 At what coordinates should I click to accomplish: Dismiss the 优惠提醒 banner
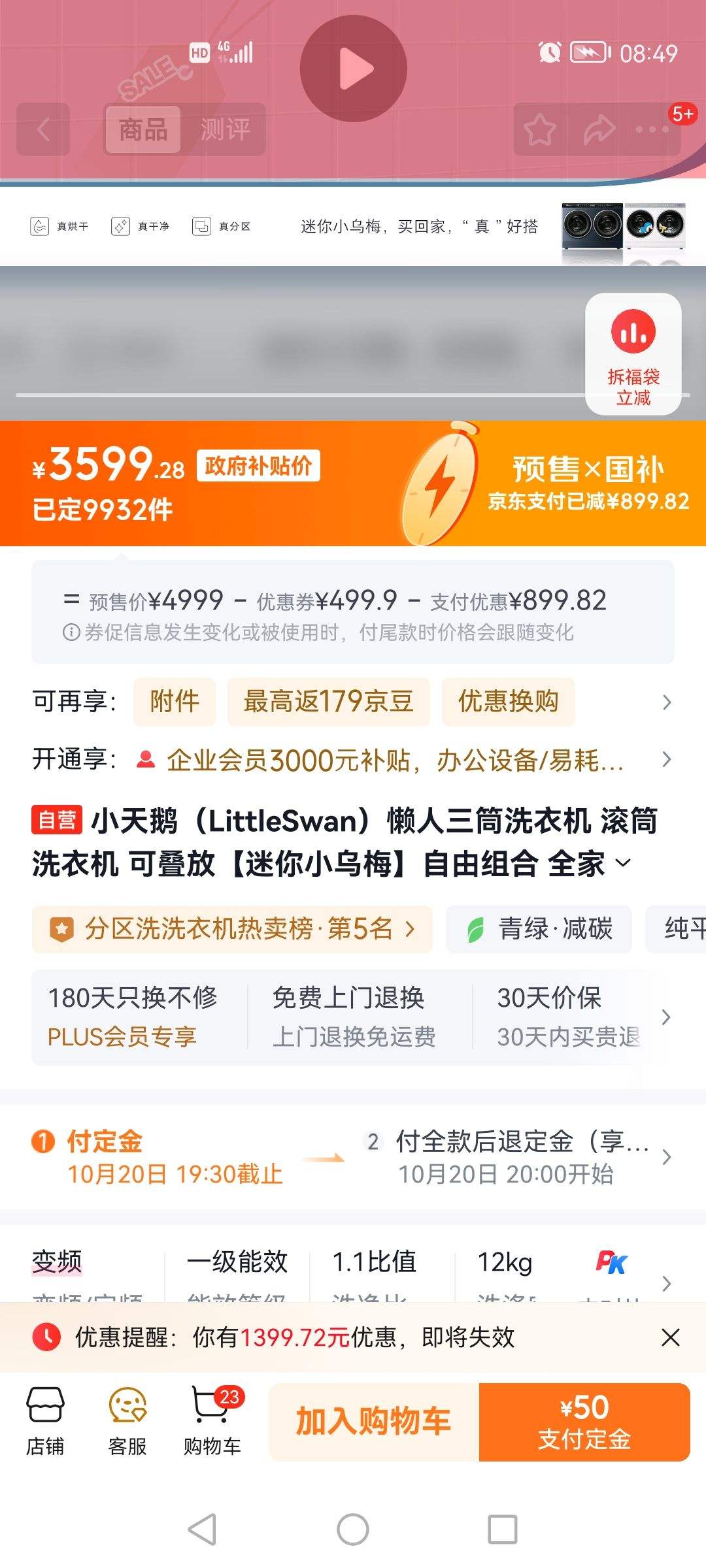tap(670, 1337)
